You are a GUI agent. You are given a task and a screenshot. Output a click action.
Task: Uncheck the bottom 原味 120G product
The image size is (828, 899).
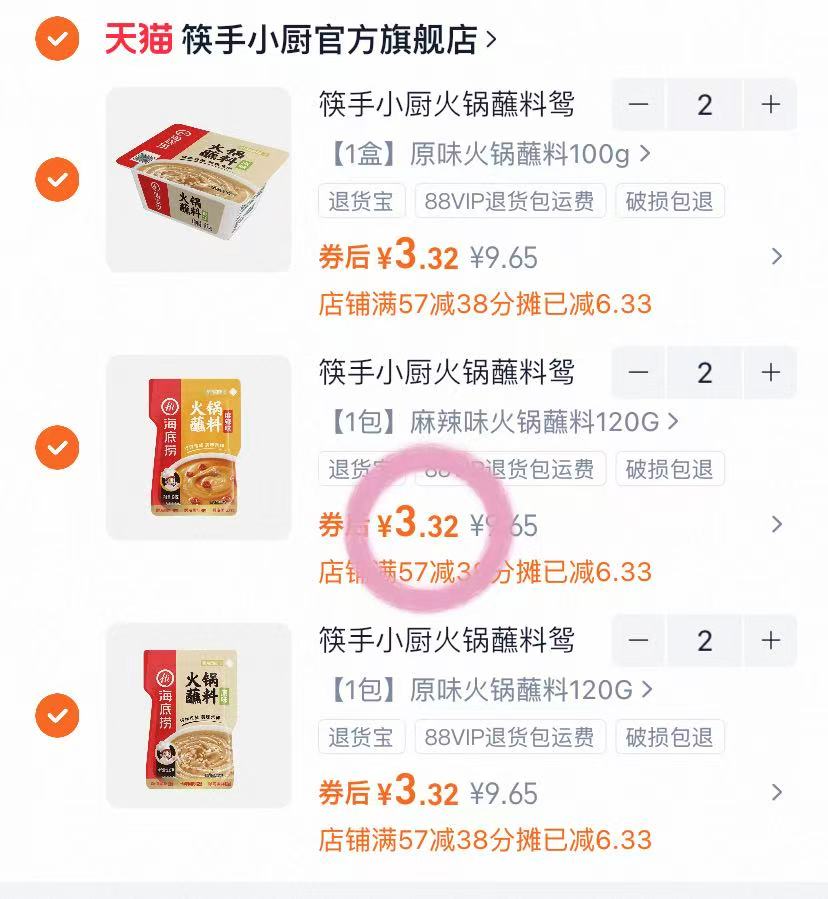[x=57, y=715]
